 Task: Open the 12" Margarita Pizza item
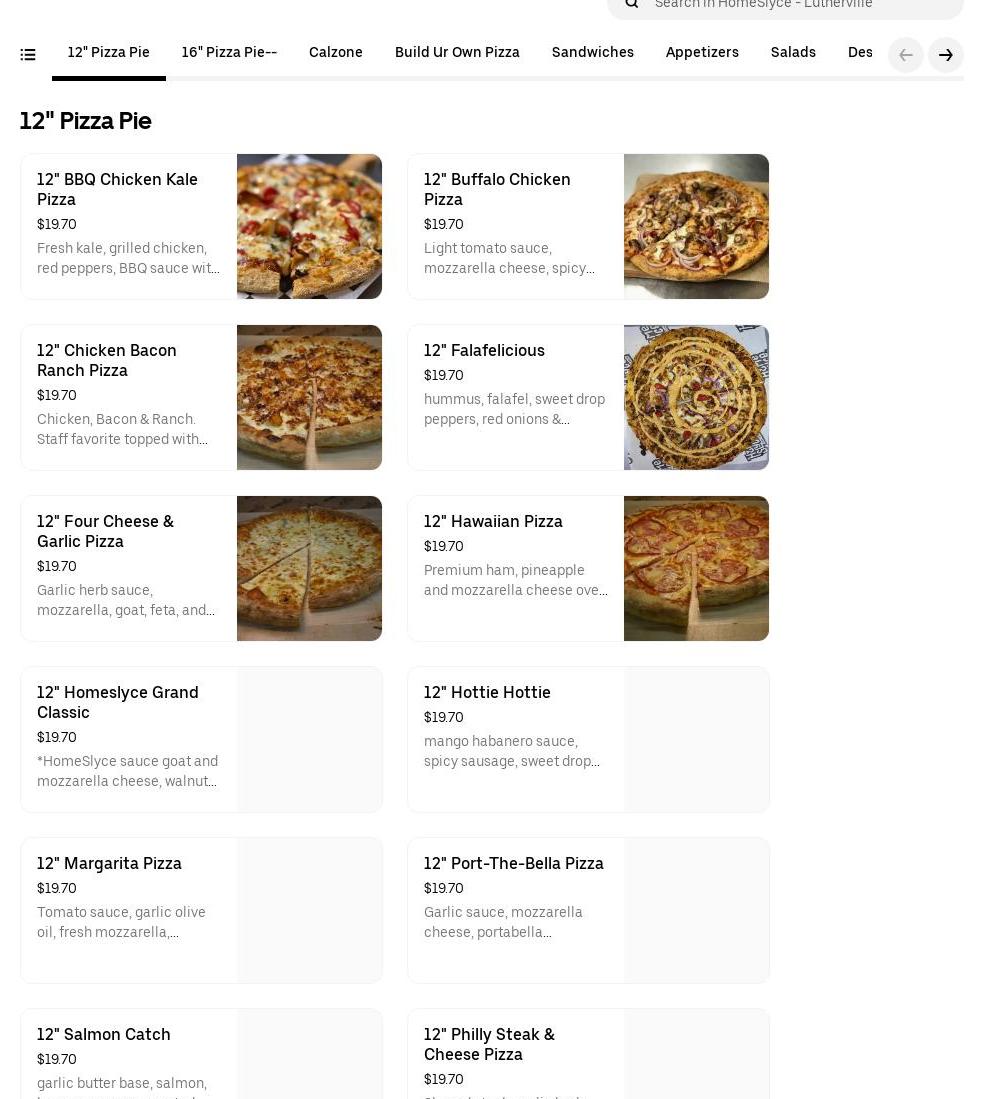pyautogui.click(x=201, y=910)
